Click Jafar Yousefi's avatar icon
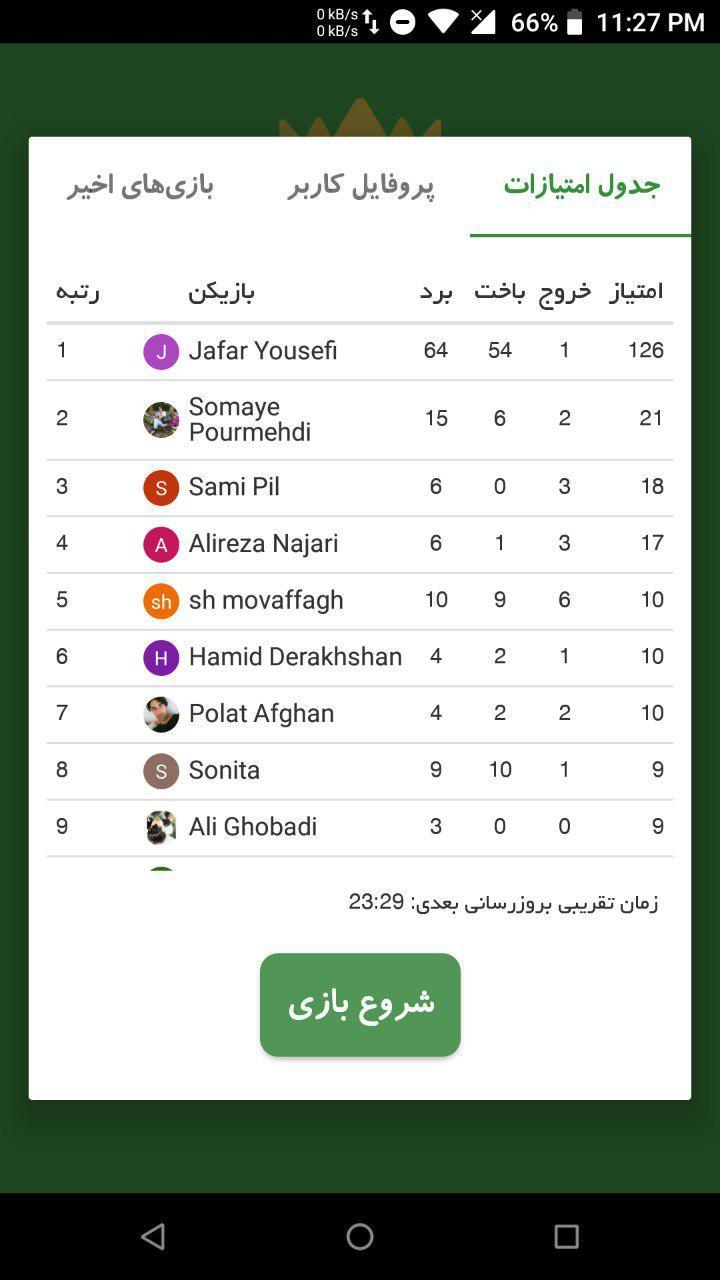The image size is (720, 1280). [161, 352]
